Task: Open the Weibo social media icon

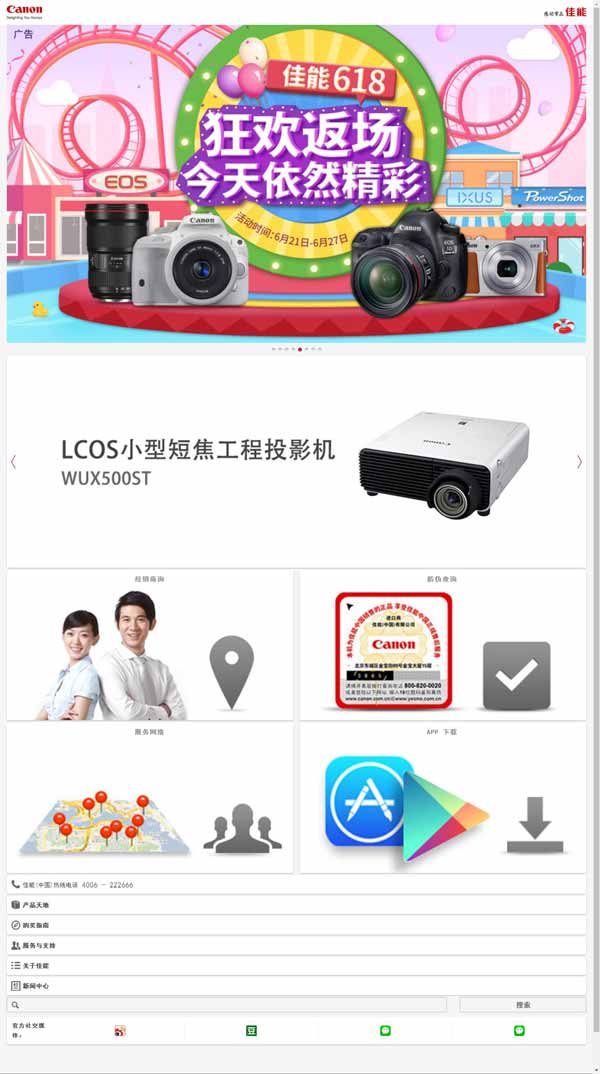Action: [x=120, y=1031]
